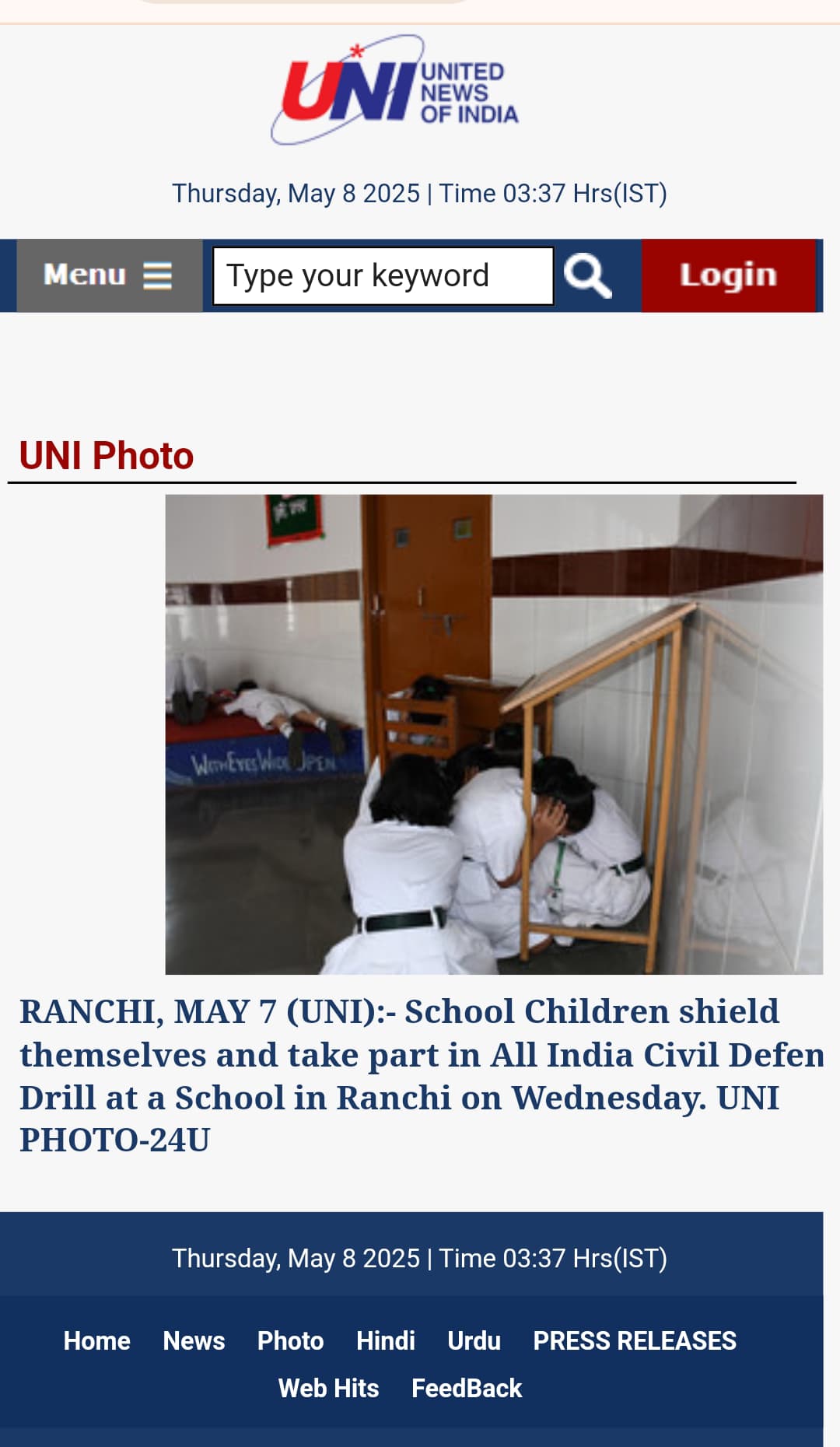840x1447 pixels.
Task: Open the FeedBack link
Action: tap(467, 1388)
